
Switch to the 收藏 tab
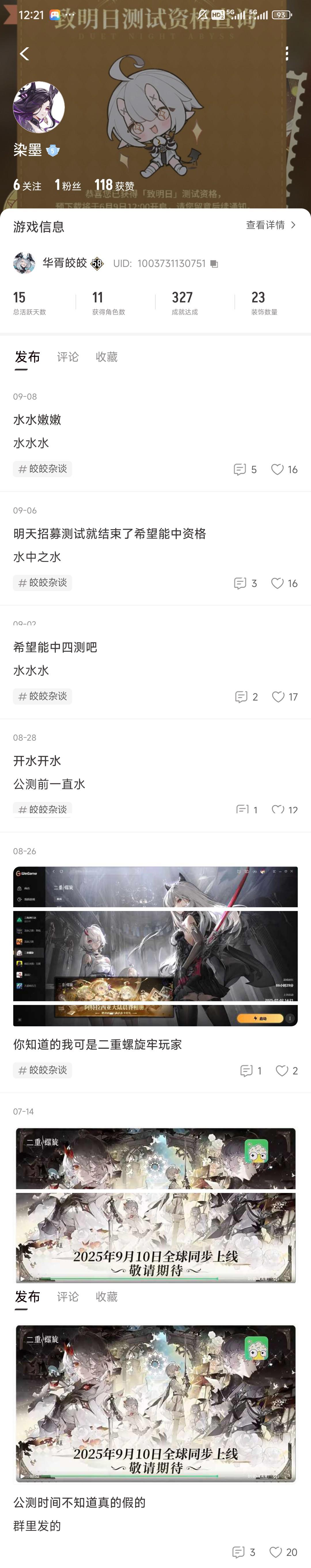tap(106, 357)
